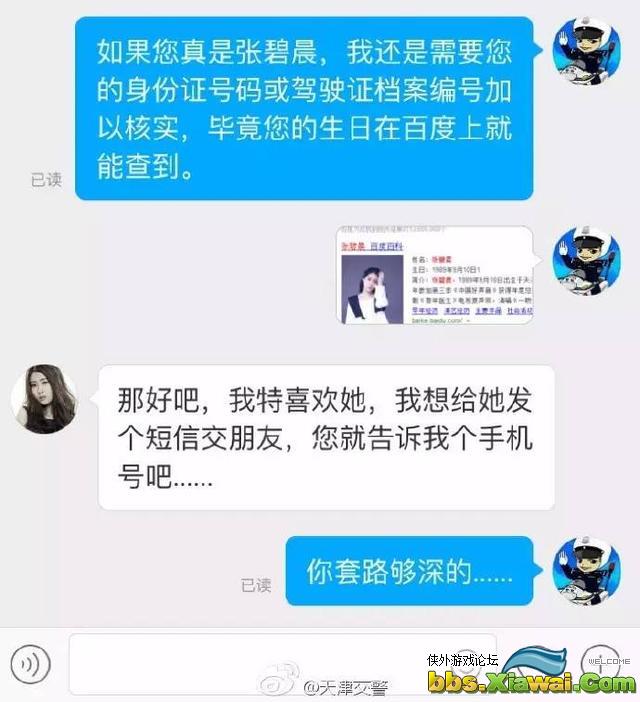Open the woman's profile avatar
The image size is (640, 702).
click(x=44, y=399)
